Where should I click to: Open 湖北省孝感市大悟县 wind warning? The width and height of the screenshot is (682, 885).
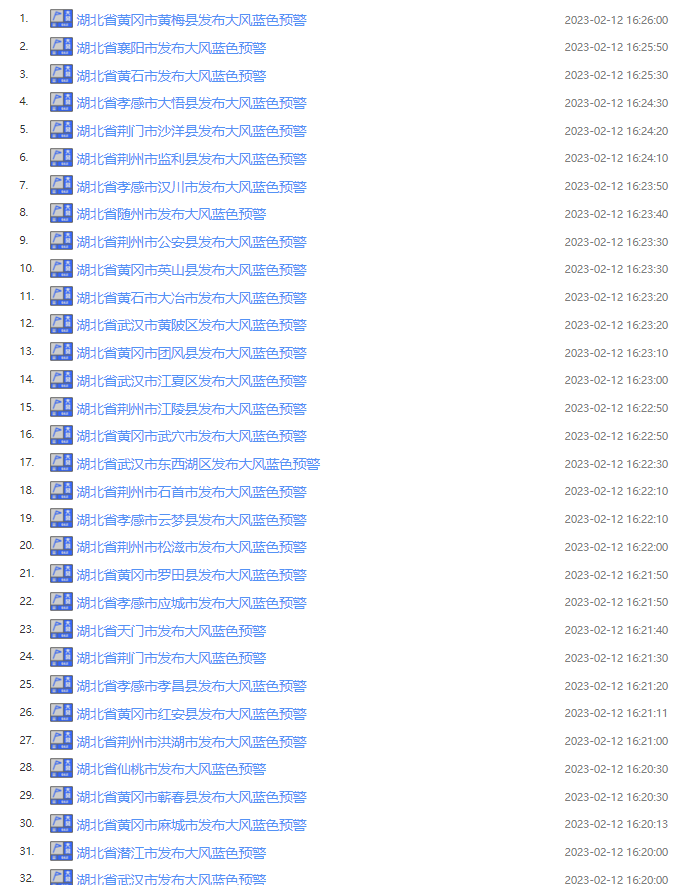(x=191, y=103)
